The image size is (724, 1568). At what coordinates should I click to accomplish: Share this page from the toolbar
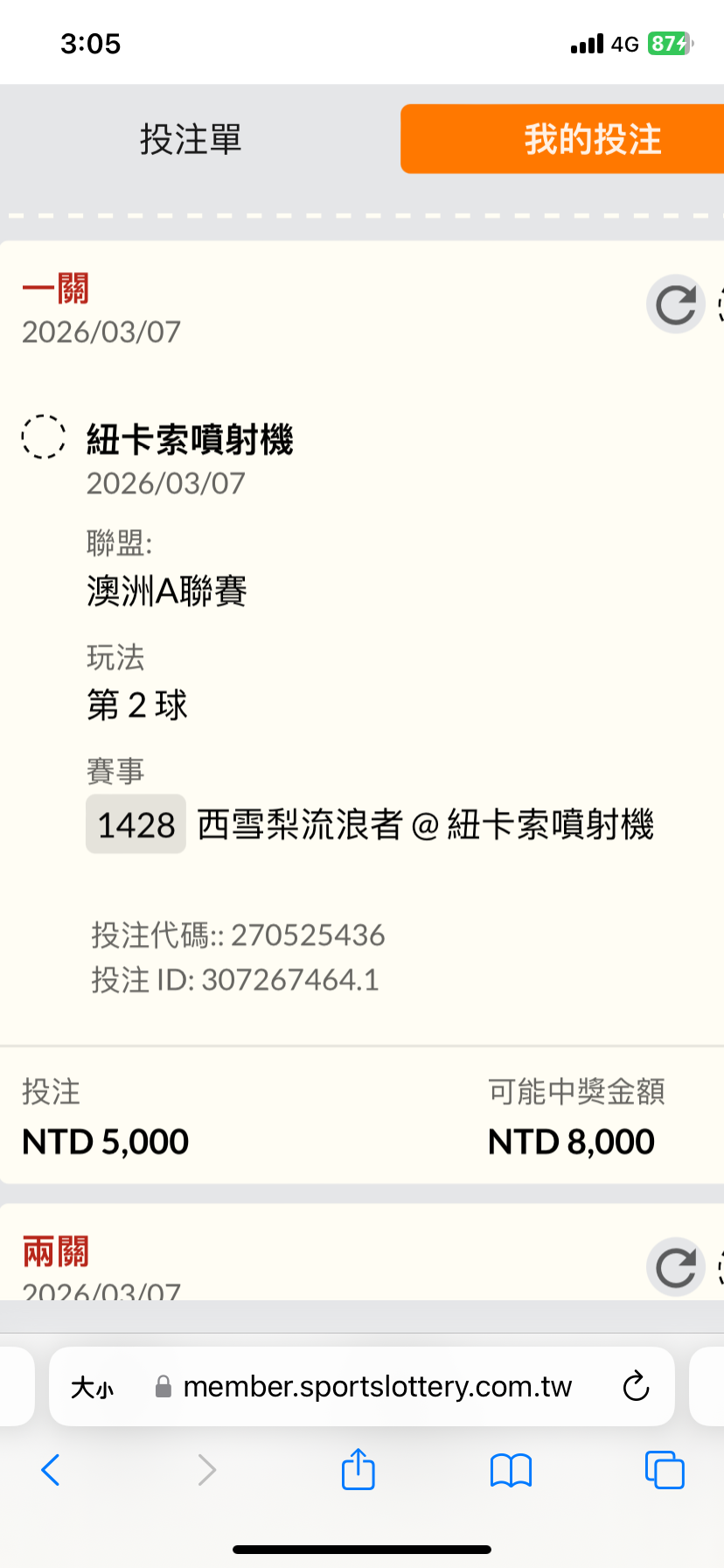tap(358, 1469)
